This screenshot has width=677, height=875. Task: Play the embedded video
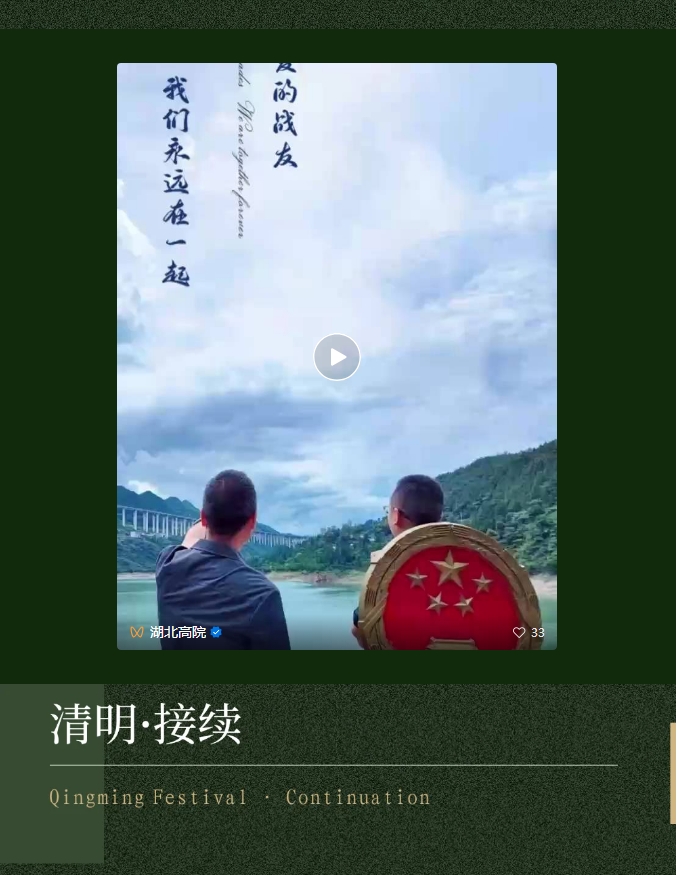pos(337,357)
